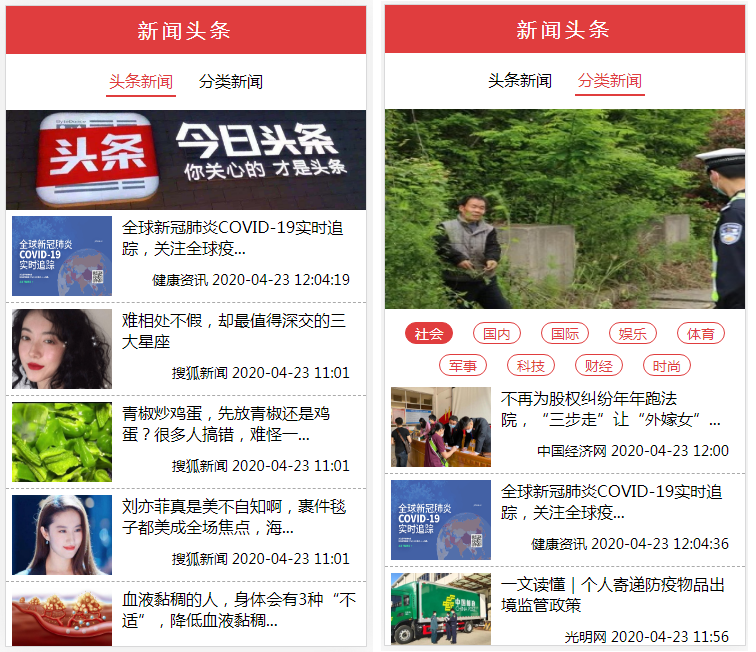Open the 财经 news category
This screenshot has width=756, height=652.
tap(599, 366)
